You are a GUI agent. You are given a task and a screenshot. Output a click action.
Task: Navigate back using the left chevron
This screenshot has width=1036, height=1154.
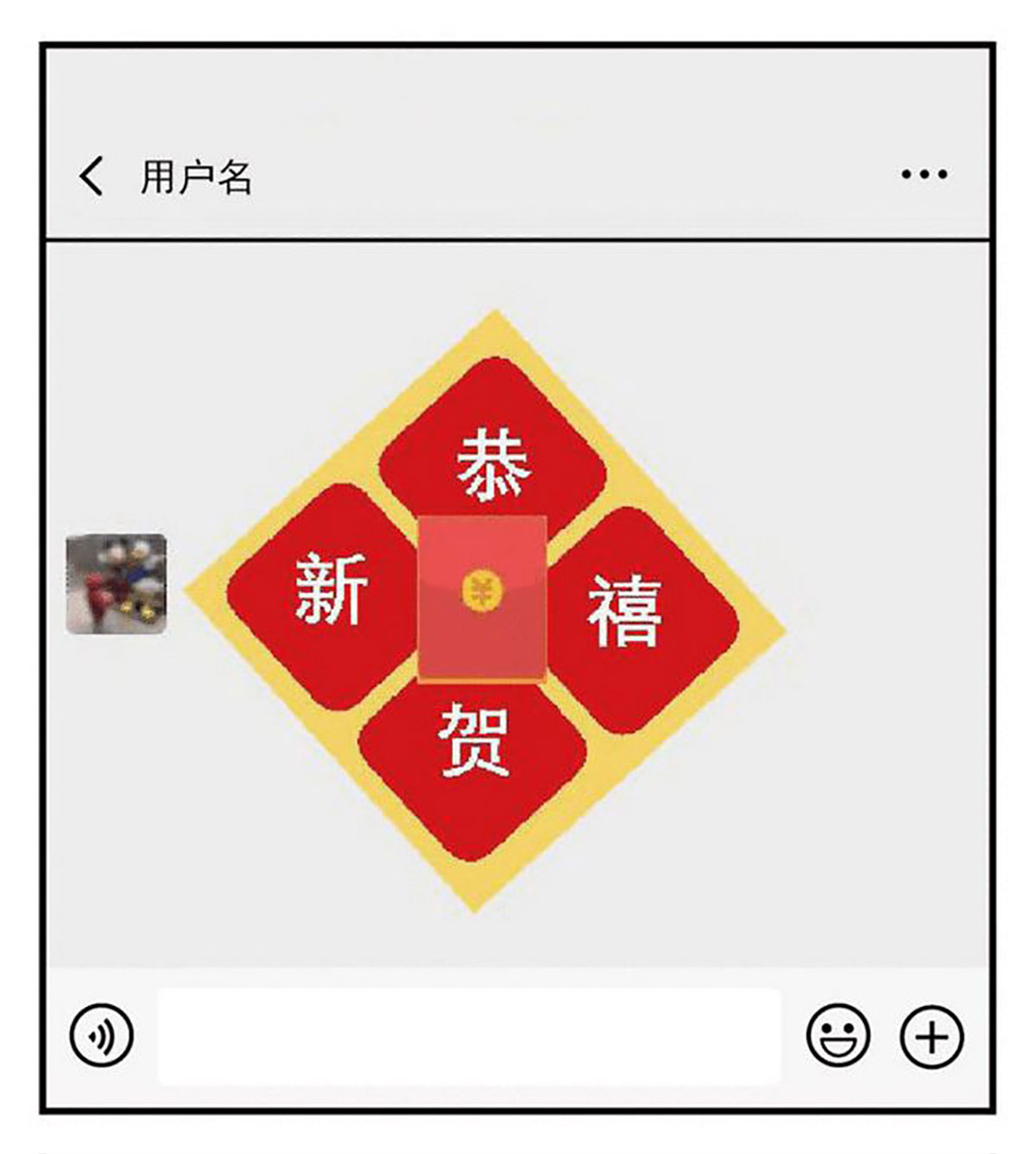click(91, 173)
